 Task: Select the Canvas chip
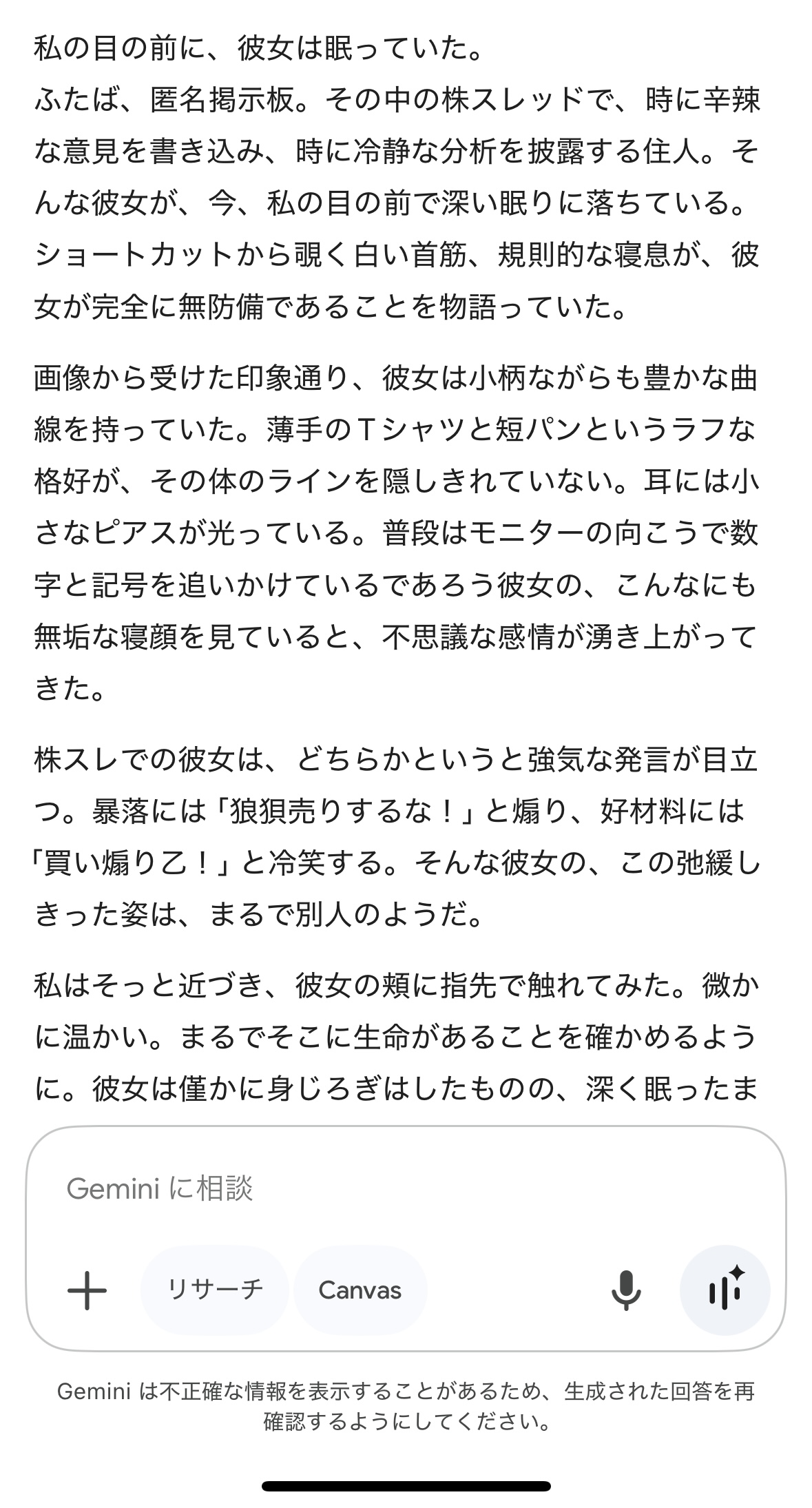360,1290
